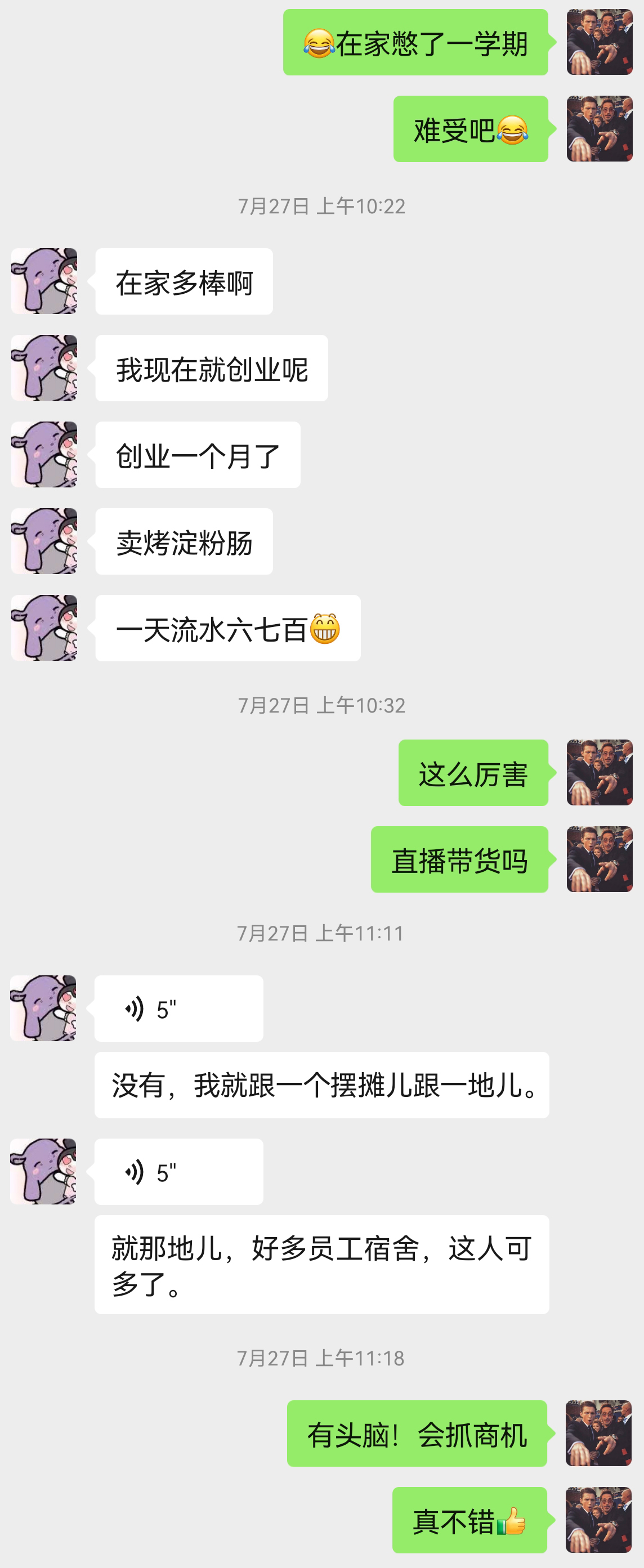Tap the laughing emoji in '难受吧' message
This screenshot has height=1568, width=644.
tap(515, 129)
